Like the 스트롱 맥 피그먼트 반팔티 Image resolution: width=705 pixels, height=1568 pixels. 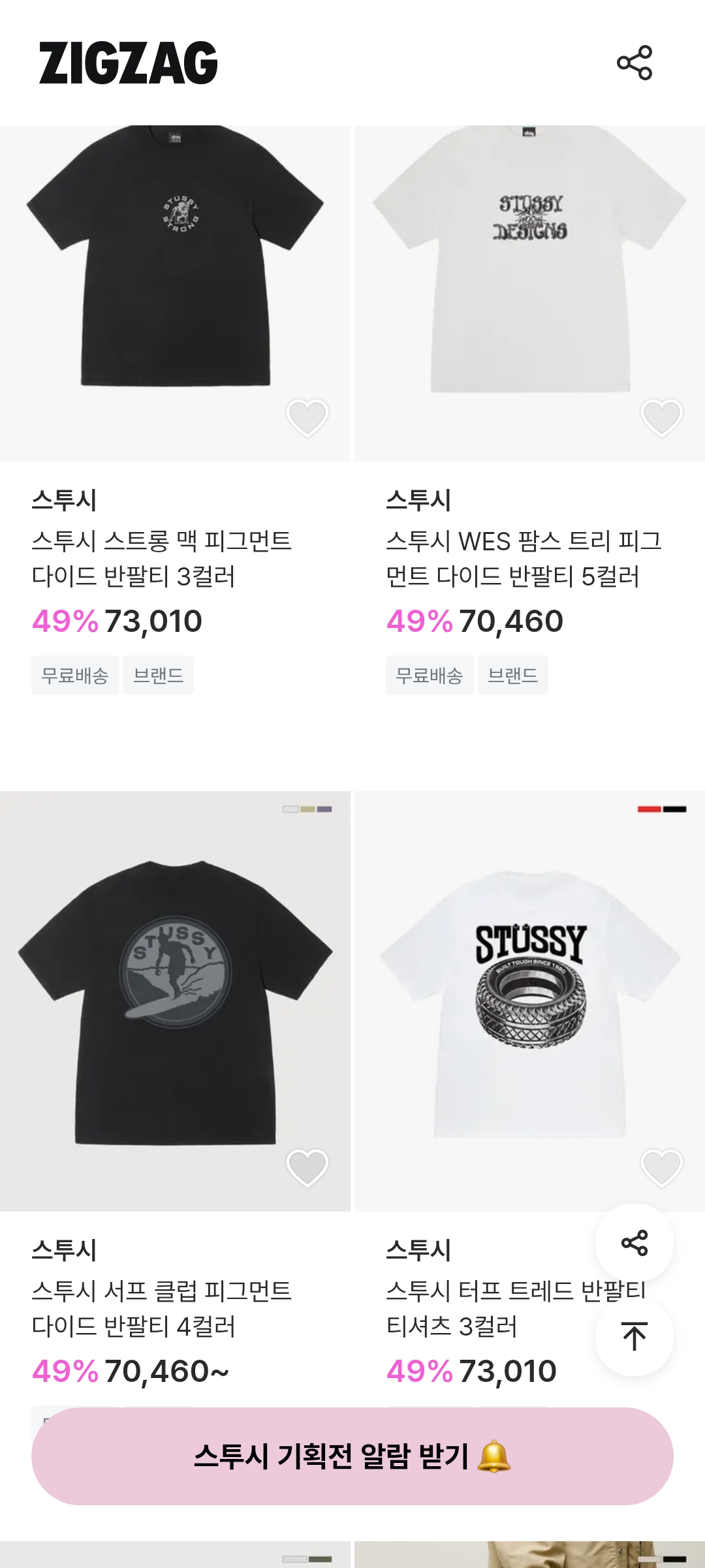[307, 417]
